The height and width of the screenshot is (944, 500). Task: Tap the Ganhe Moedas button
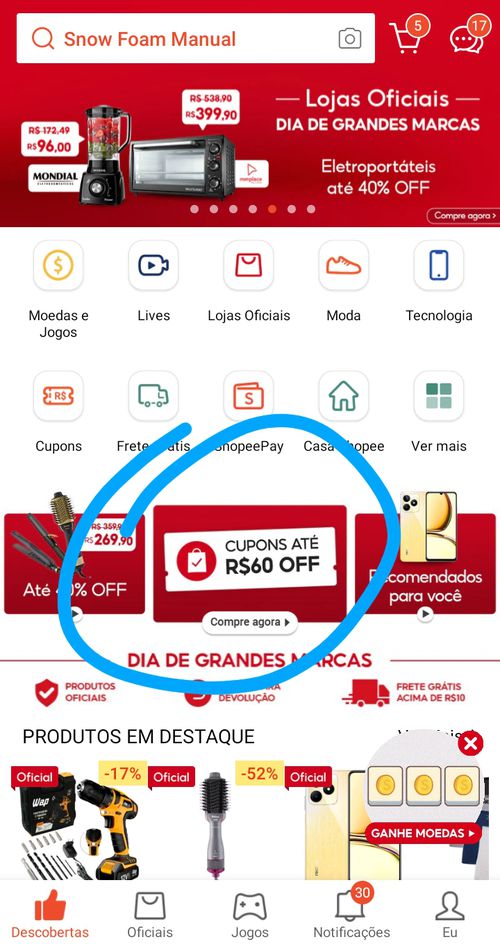point(423,833)
